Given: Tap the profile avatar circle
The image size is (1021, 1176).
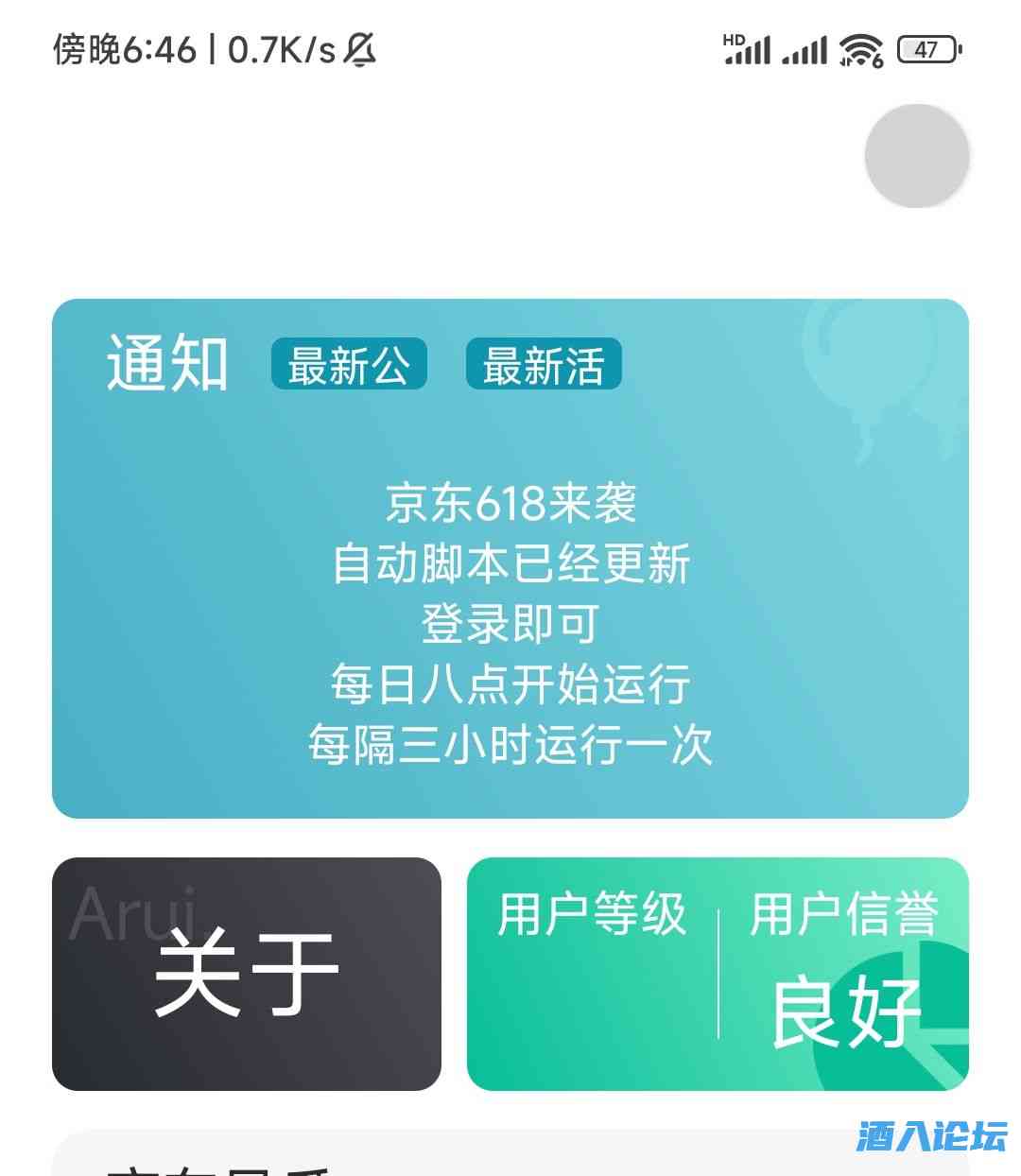Looking at the screenshot, I should point(916,155).
